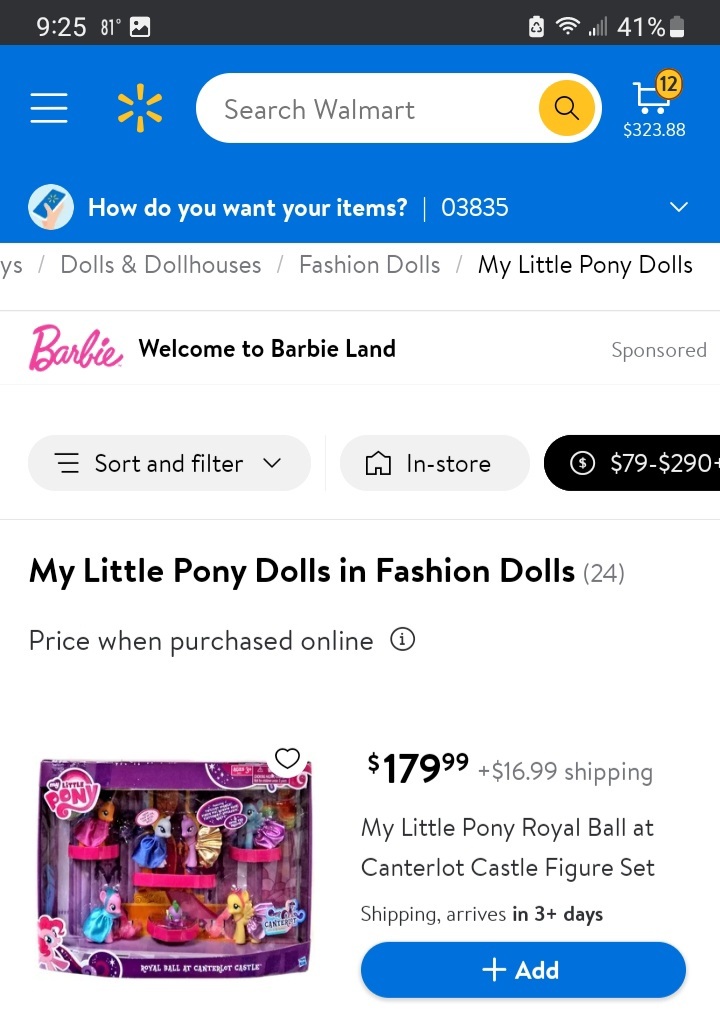
Task: Tap the yellow search magnifier button
Action: 566,108
